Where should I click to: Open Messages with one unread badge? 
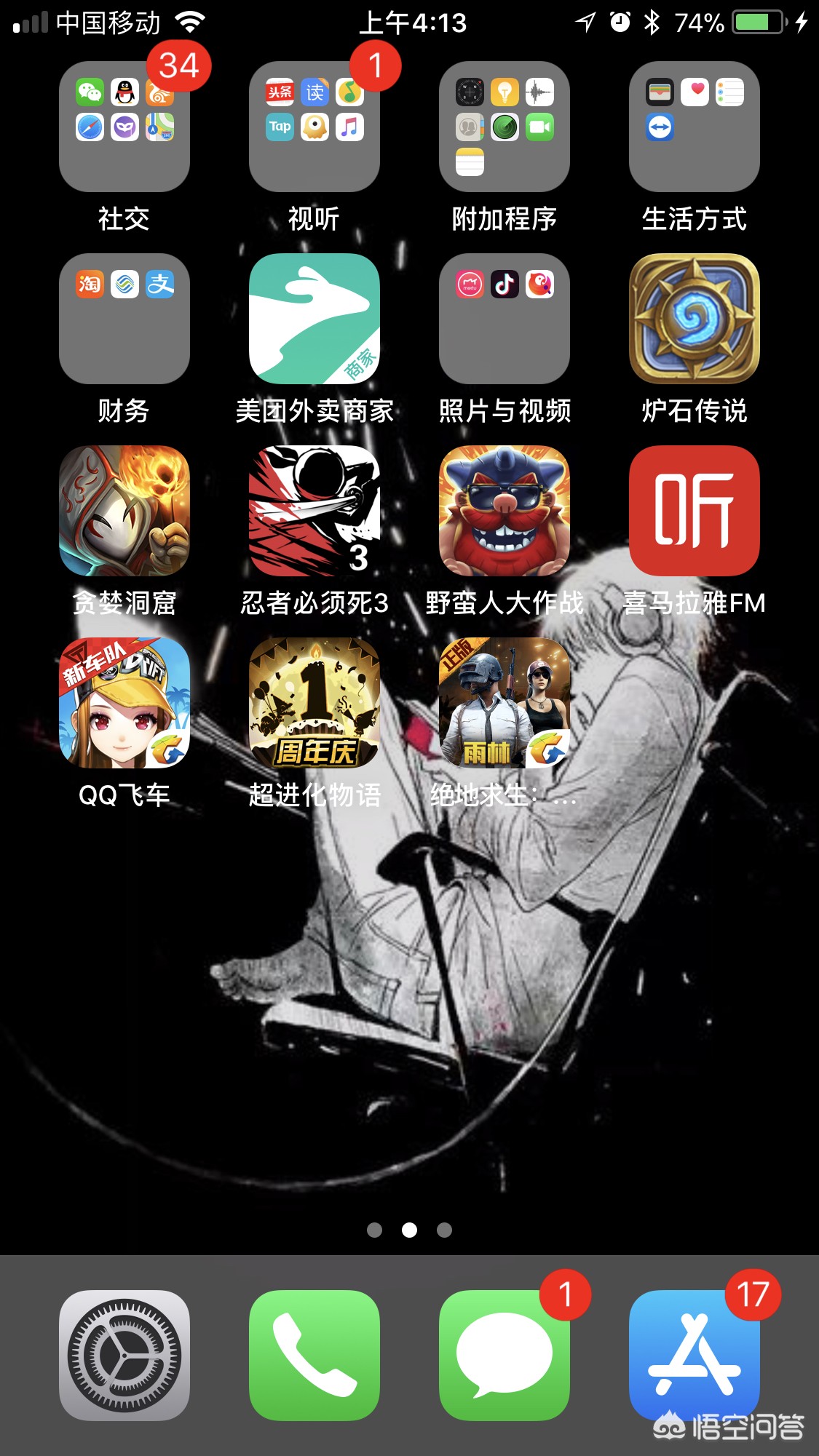[504, 1355]
